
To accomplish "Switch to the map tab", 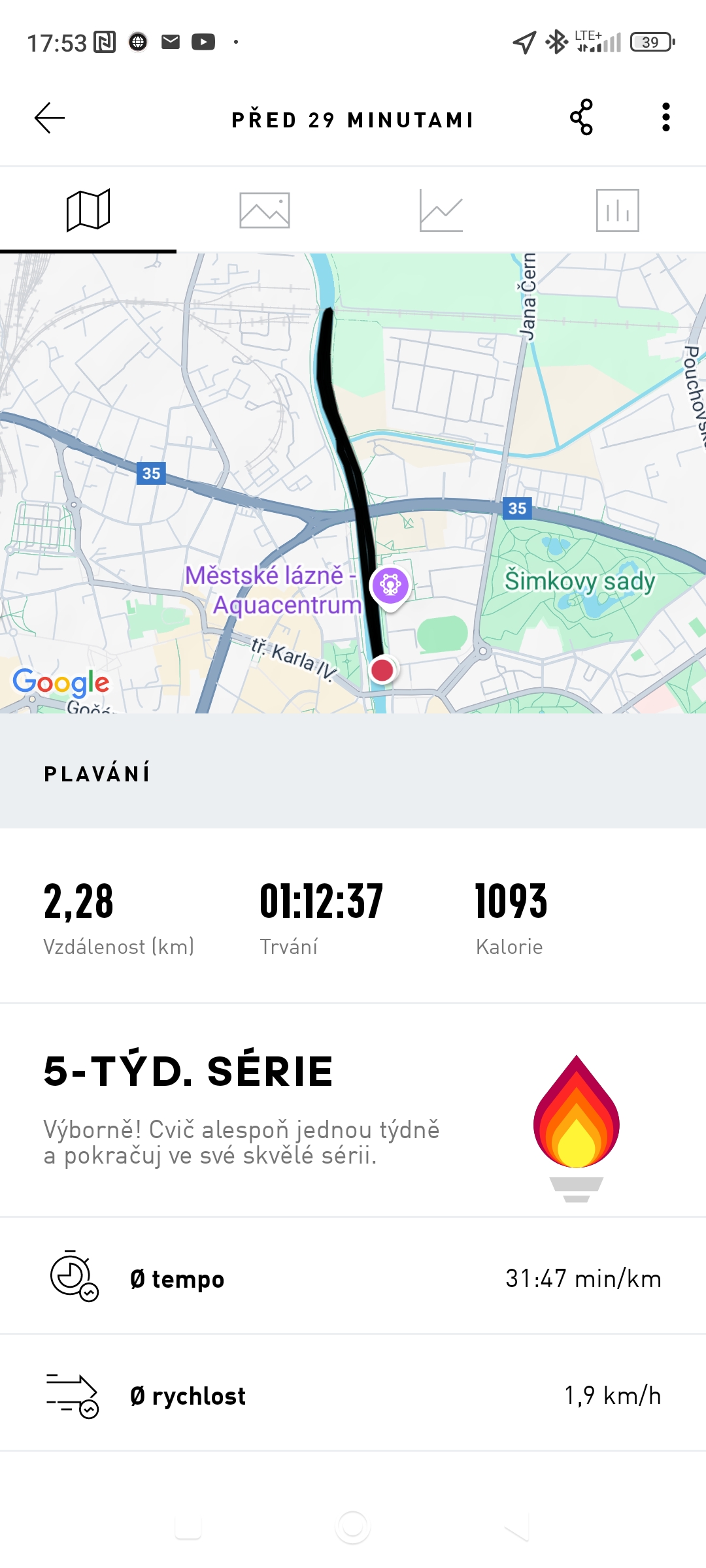I will 88,210.
